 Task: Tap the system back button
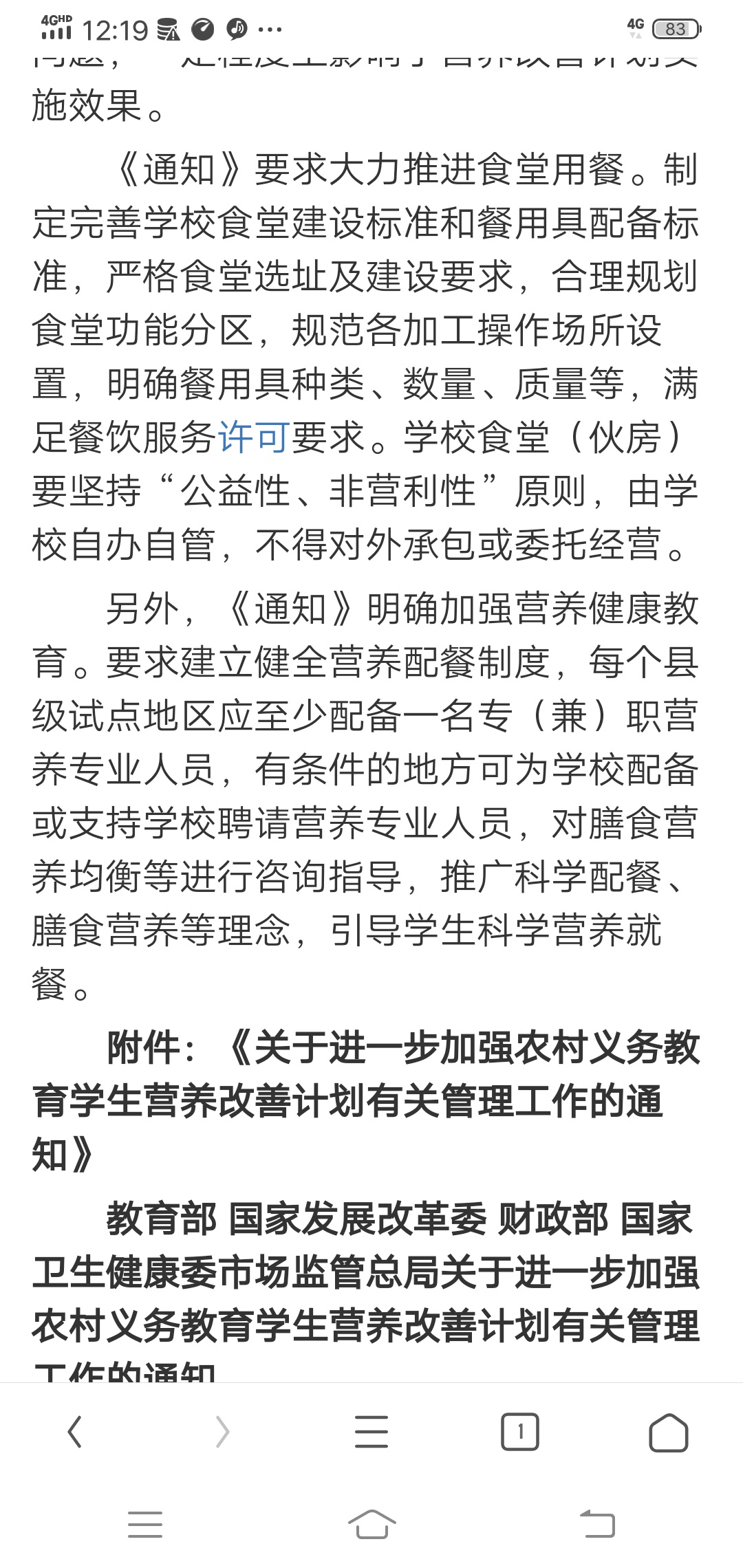[x=597, y=1524]
